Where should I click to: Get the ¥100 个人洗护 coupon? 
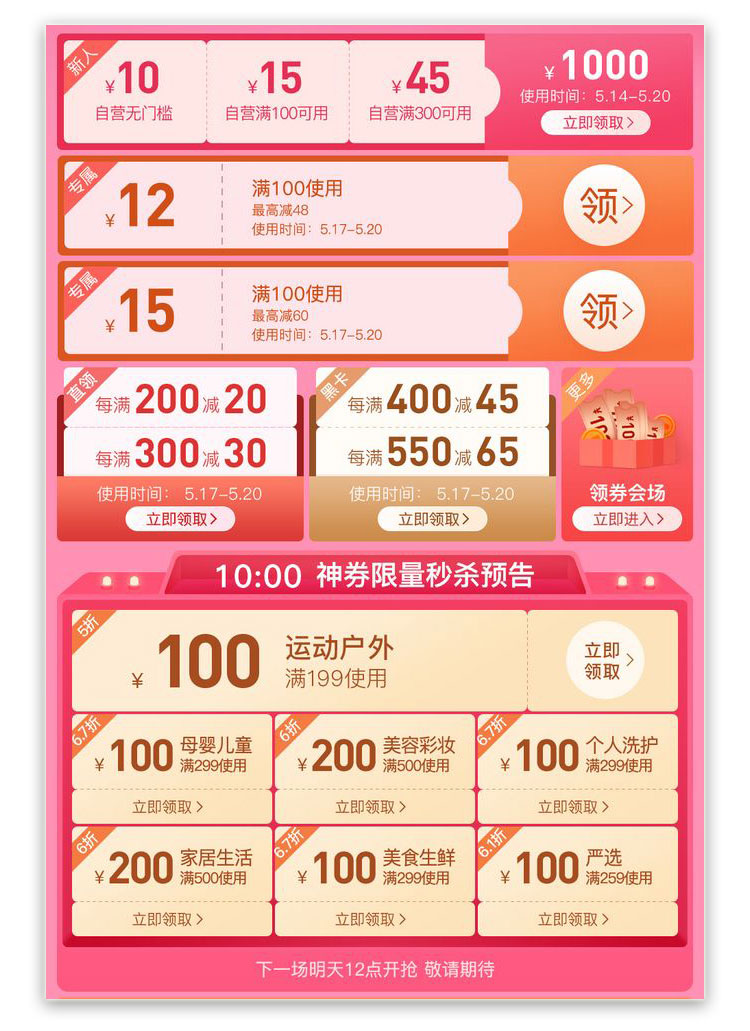coord(575,806)
